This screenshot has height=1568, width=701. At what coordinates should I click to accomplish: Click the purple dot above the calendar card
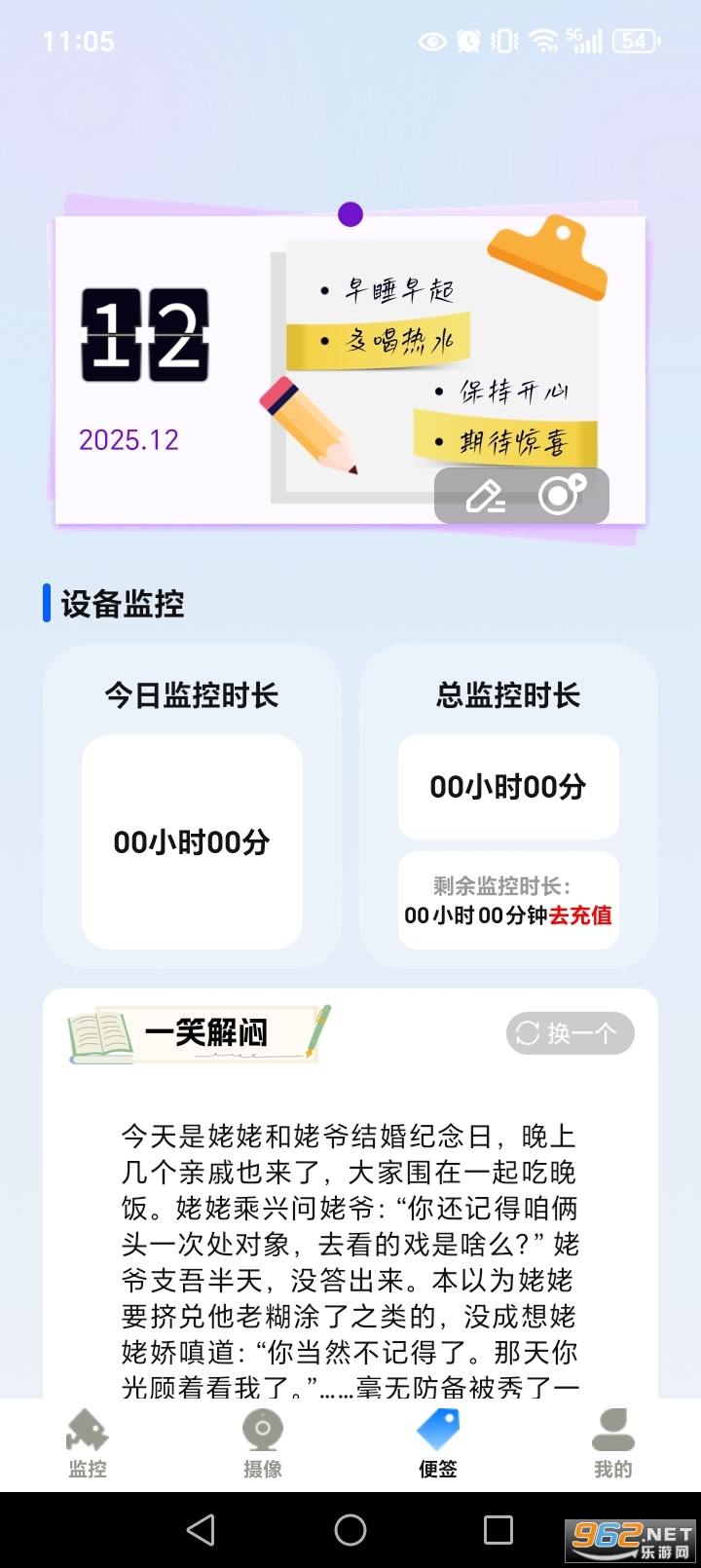click(350, 213)
